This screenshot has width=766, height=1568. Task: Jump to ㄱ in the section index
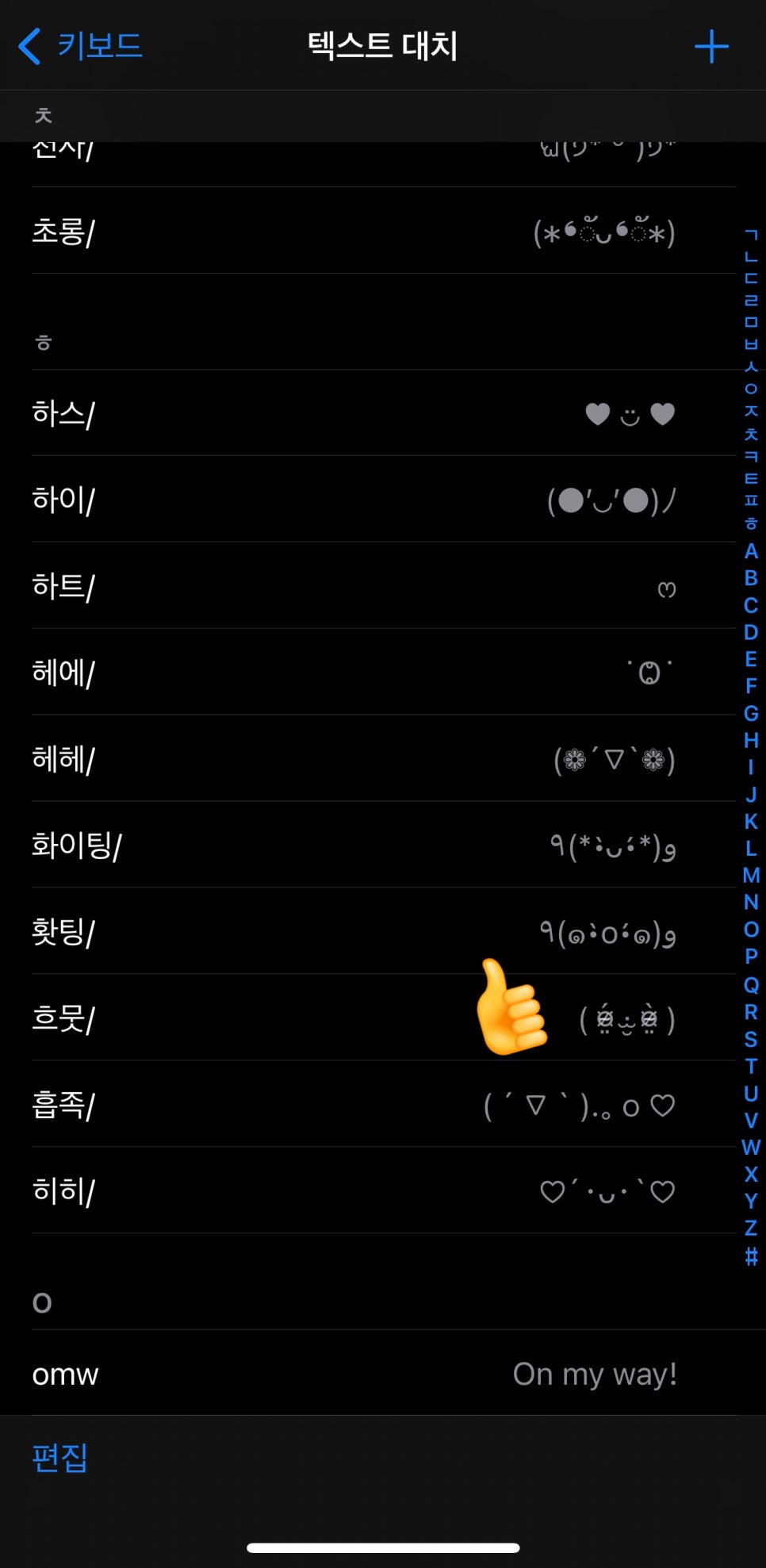coord(751,235)
